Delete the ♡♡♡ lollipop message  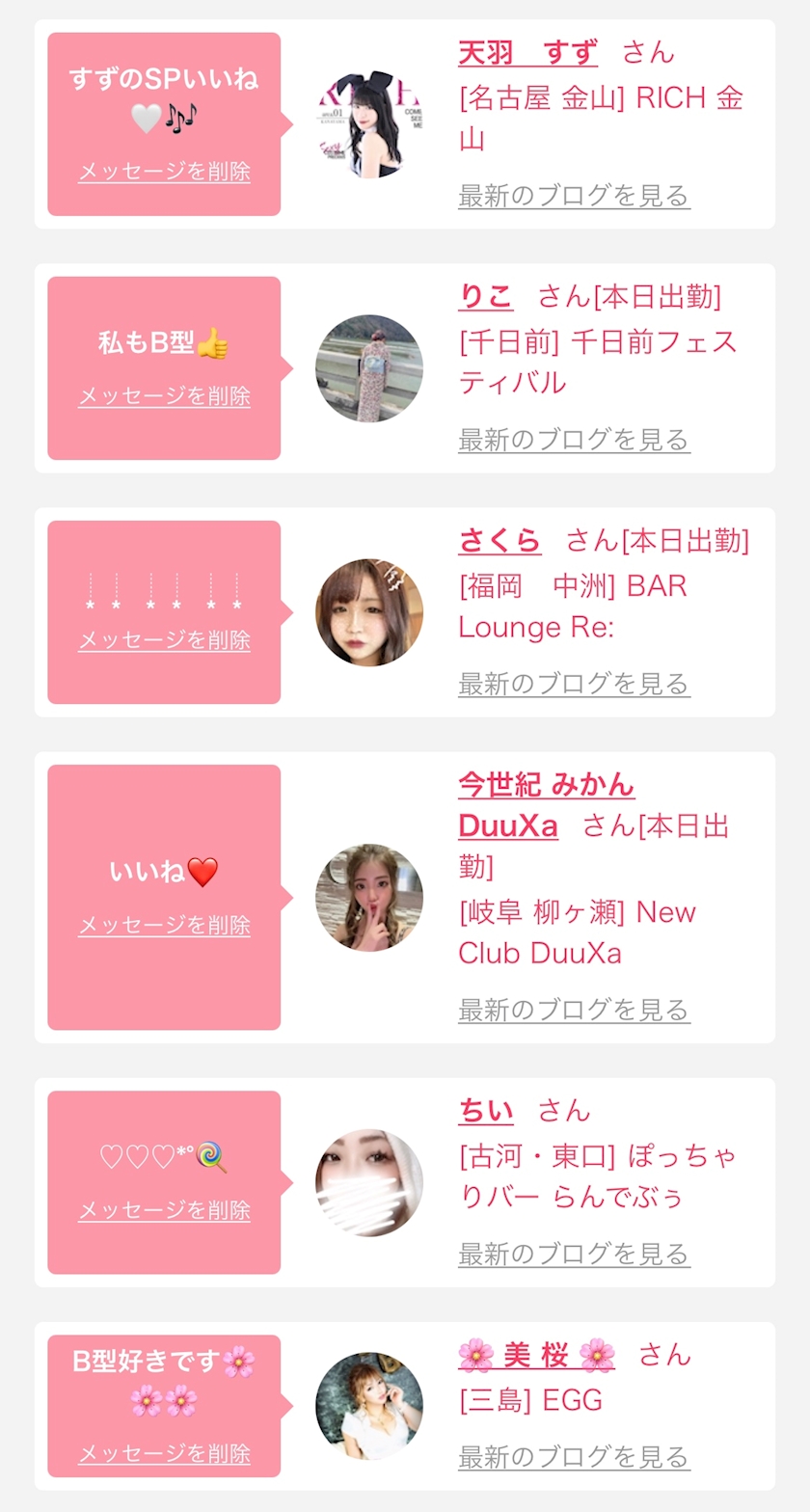pos(164,1210)
